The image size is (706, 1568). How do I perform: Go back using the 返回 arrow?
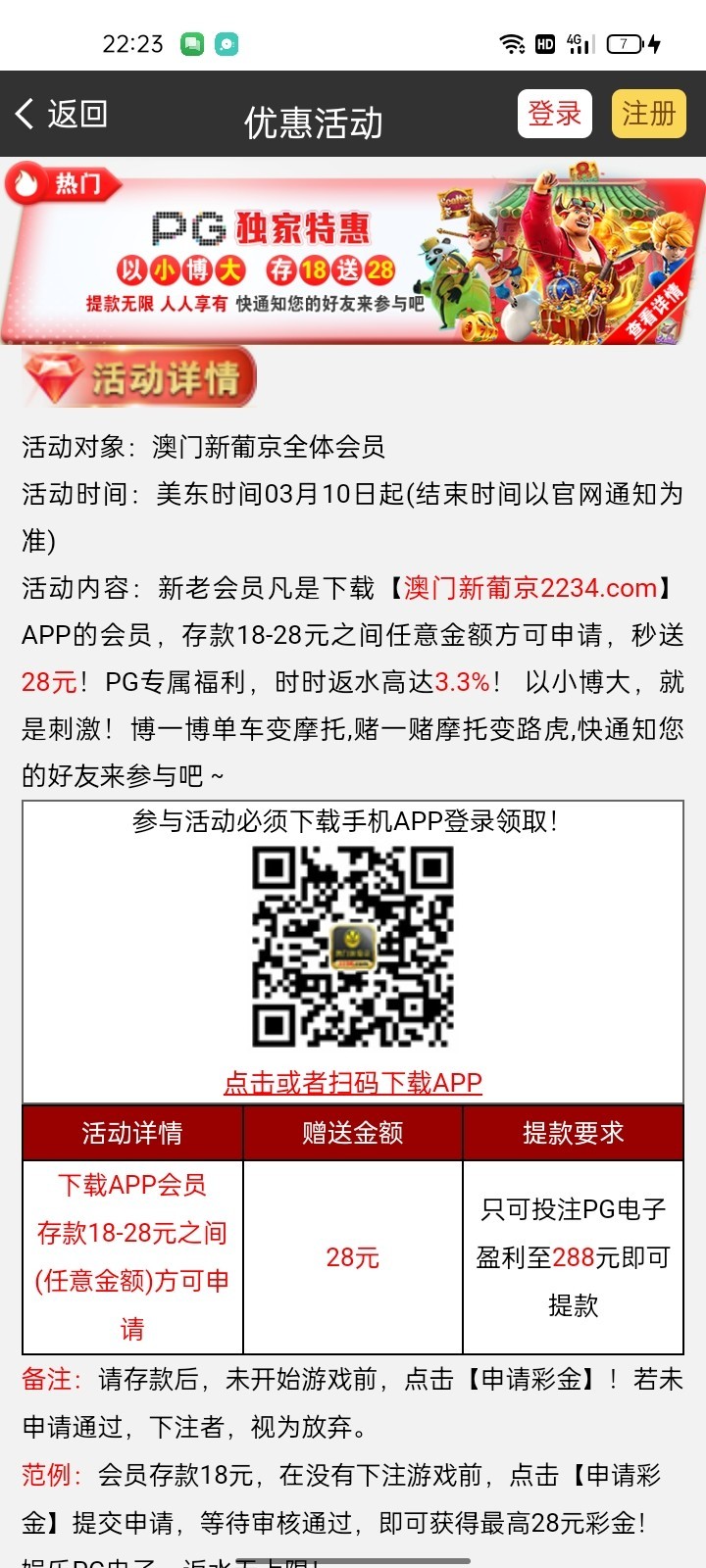[x=59, y=115]
